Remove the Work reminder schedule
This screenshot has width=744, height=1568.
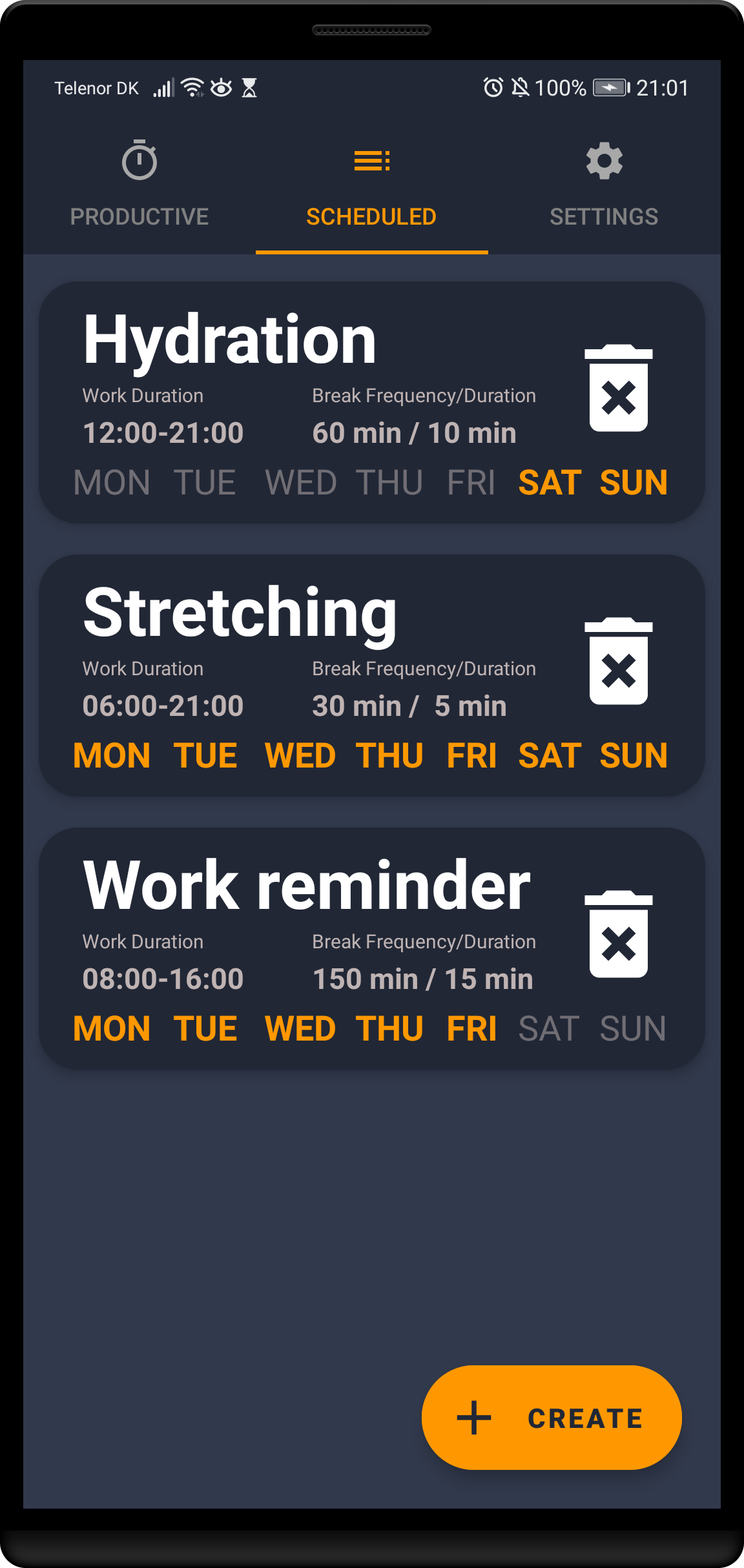619,935
